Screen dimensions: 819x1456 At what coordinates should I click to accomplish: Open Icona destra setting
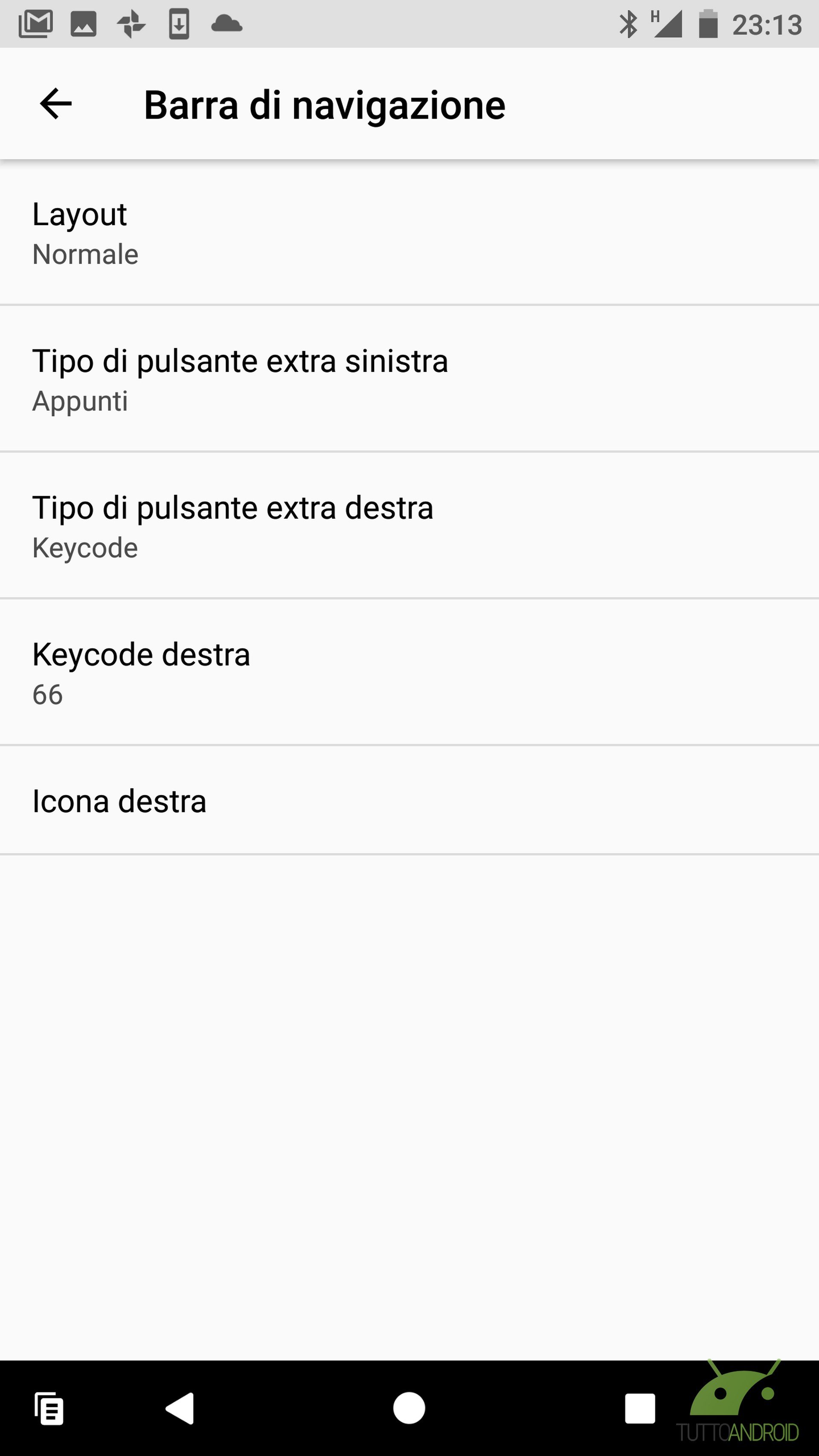coord(409,800)
